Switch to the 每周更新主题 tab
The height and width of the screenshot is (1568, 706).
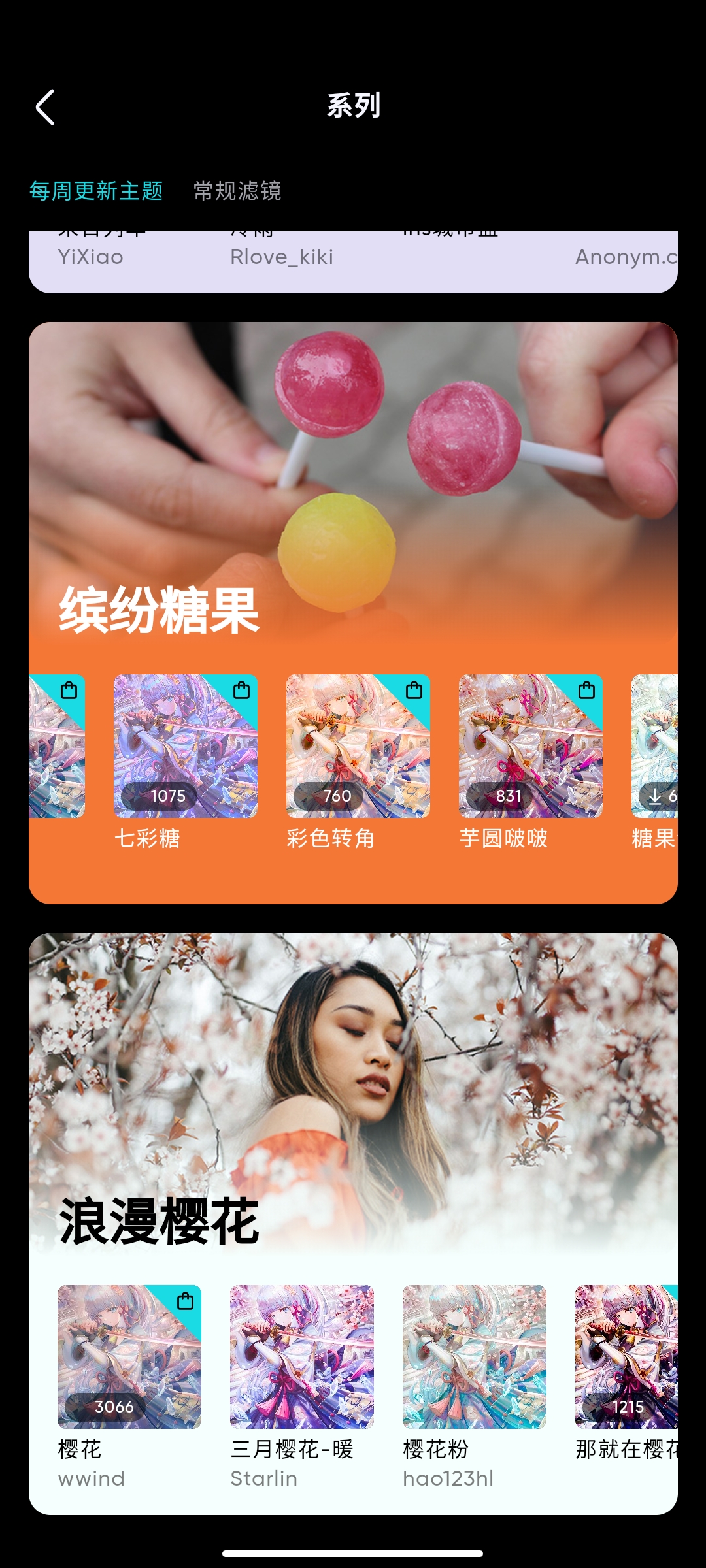point(96,191)
